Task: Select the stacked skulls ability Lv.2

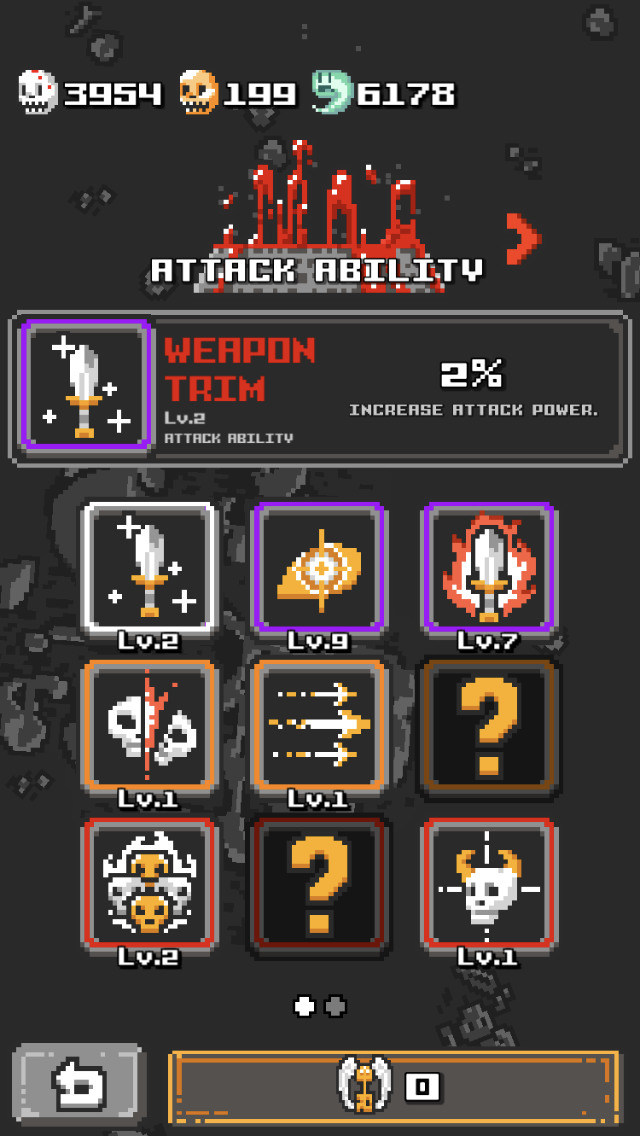Action: [149, 883]
